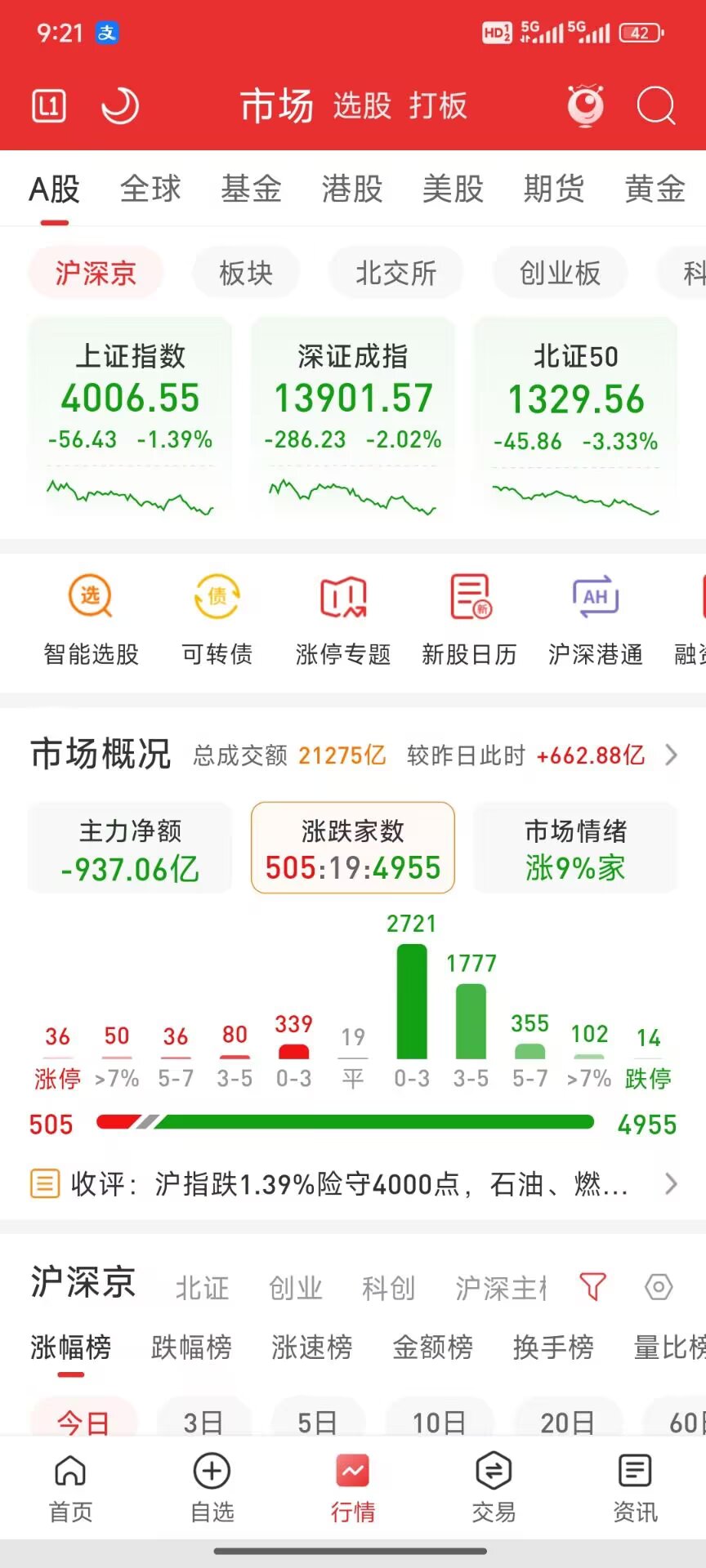Open the 新股日历 new stock calendar
Viewport: 706px width, 1568px height.
pyautogui.click(x=468, y=618)
